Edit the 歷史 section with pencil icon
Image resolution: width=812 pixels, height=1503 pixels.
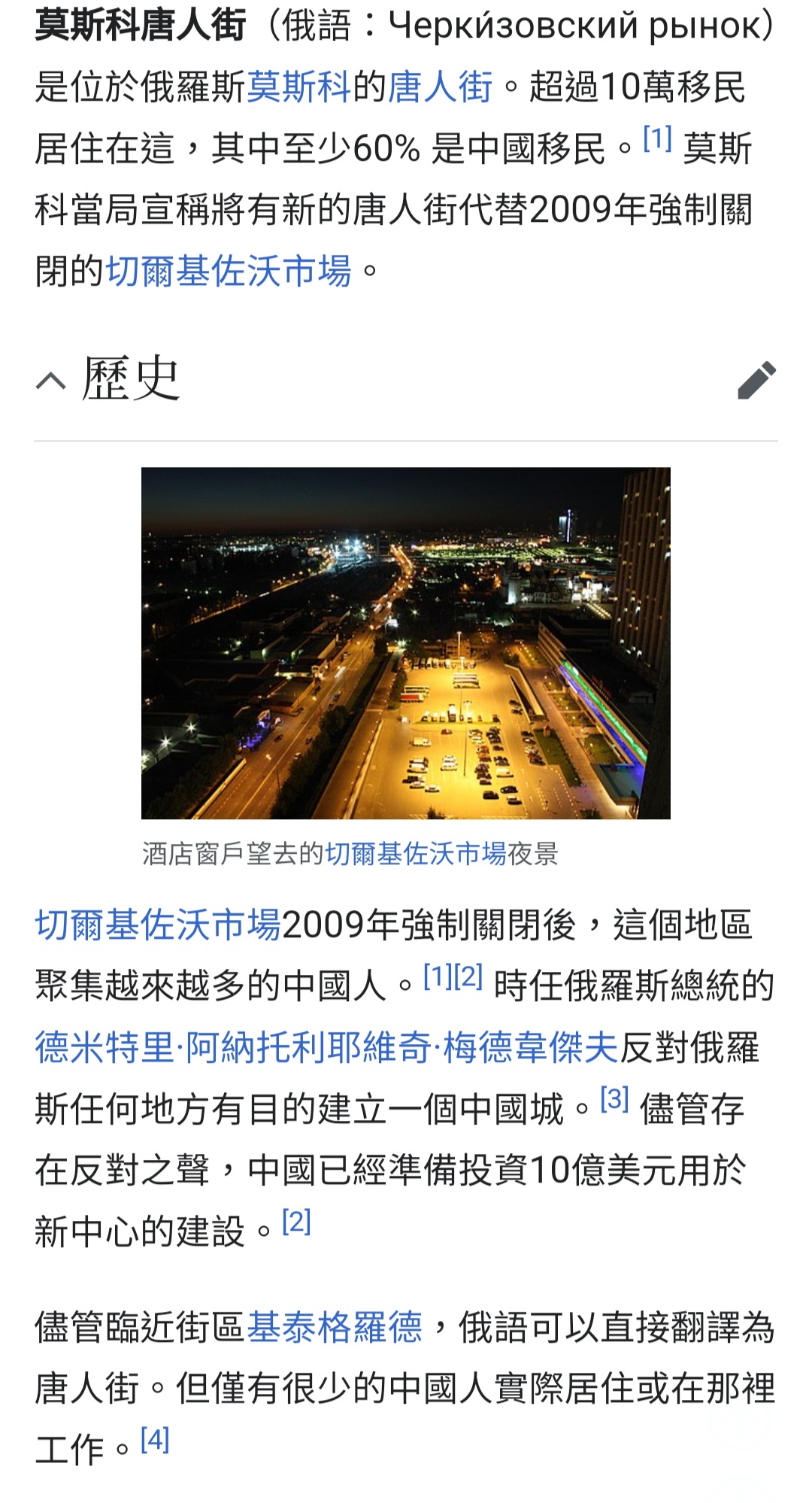coord(756,381)
